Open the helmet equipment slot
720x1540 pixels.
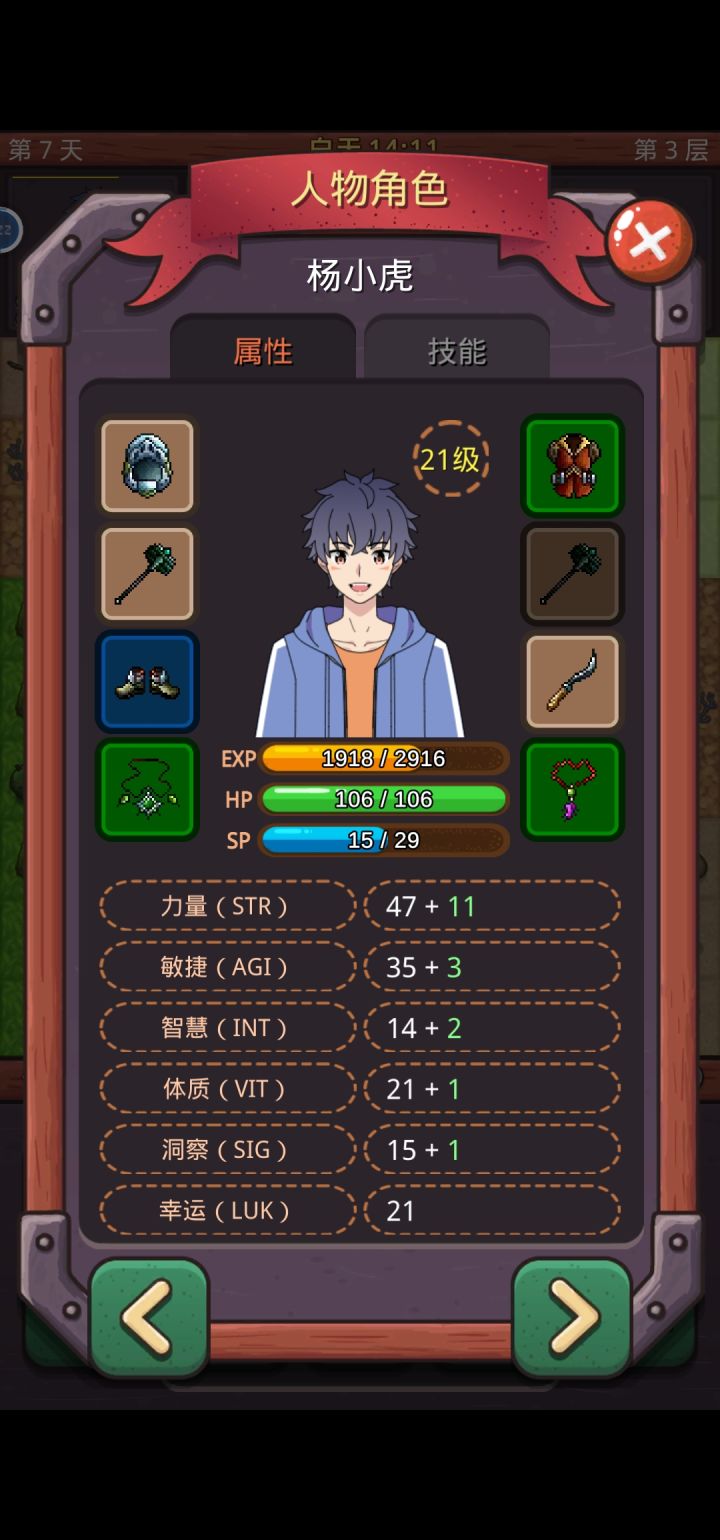coord(147,466)
